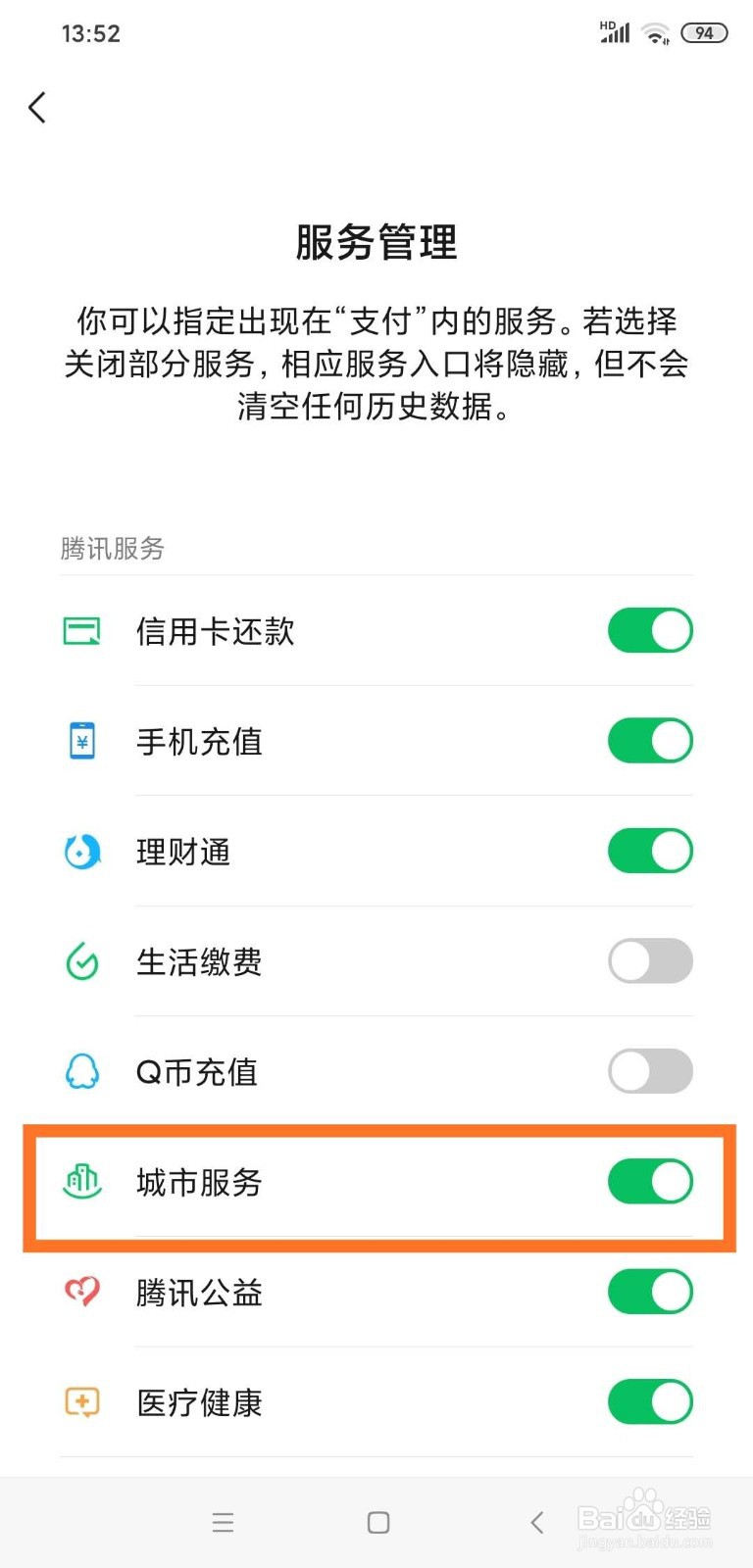Tap the 医疗健康 medical kit icon

click(82, 1401)
